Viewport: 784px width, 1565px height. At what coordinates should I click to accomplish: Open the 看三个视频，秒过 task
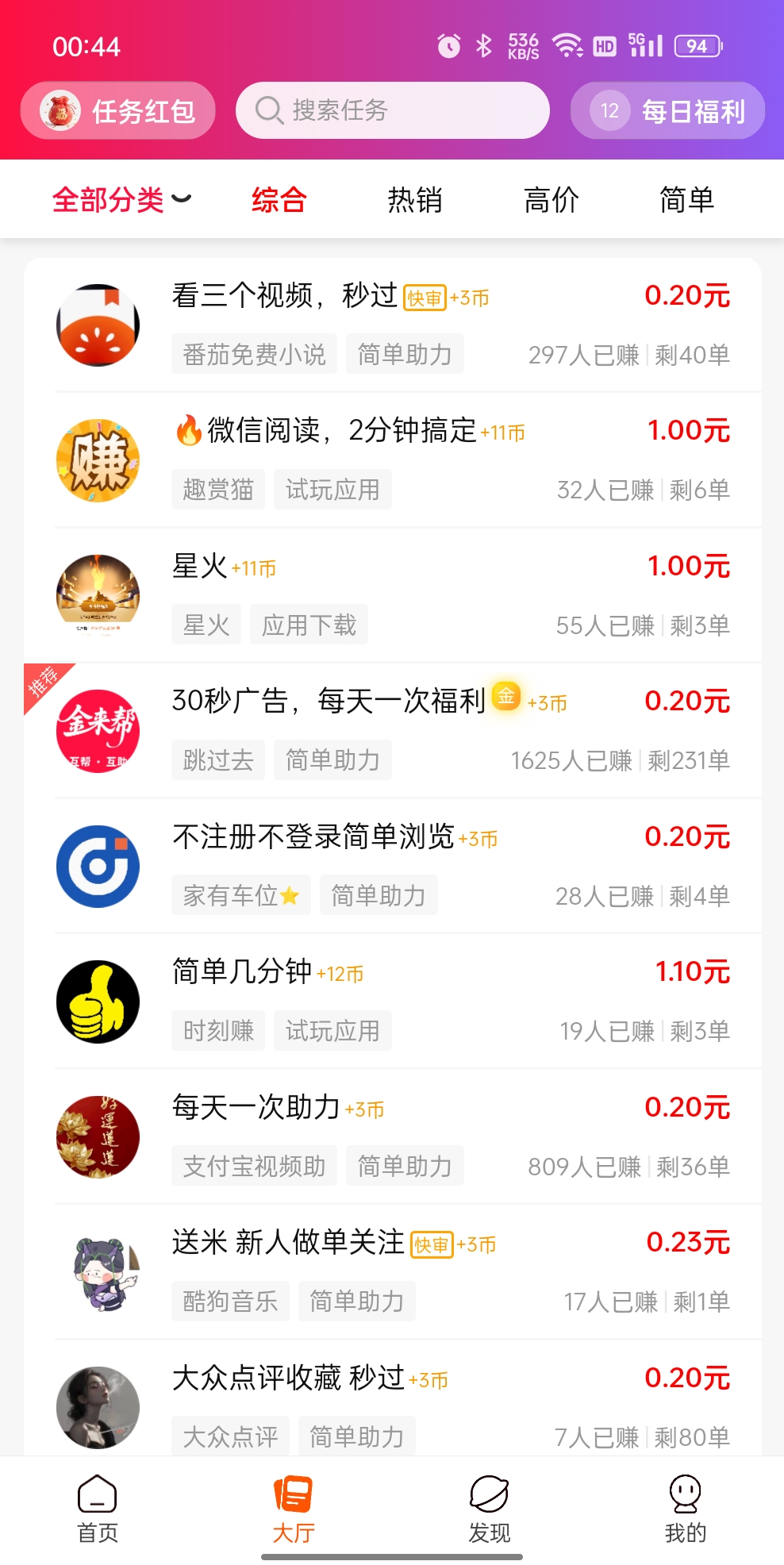tap(392, 325)
